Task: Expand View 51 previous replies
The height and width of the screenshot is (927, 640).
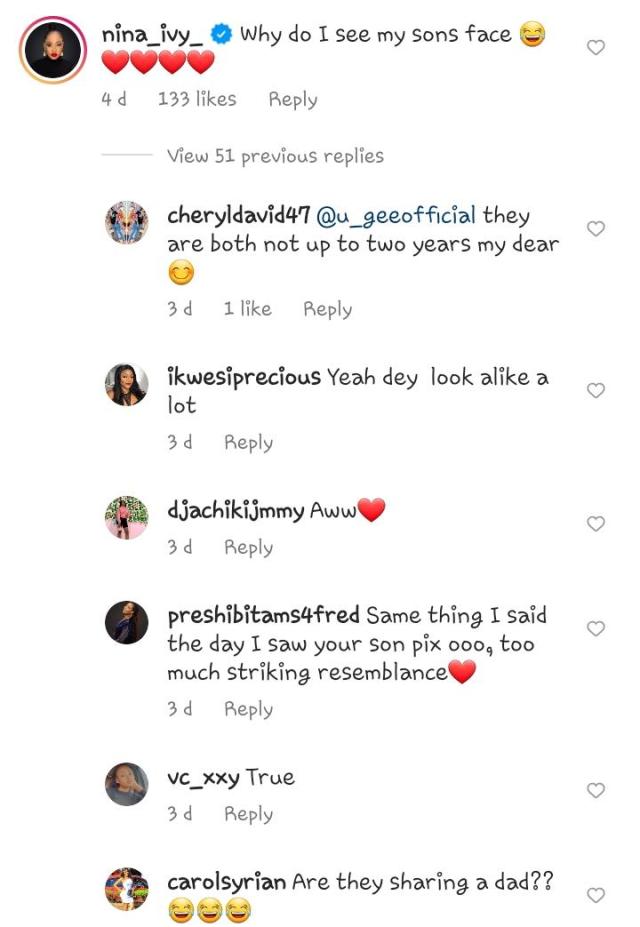Action: (275, 156)
